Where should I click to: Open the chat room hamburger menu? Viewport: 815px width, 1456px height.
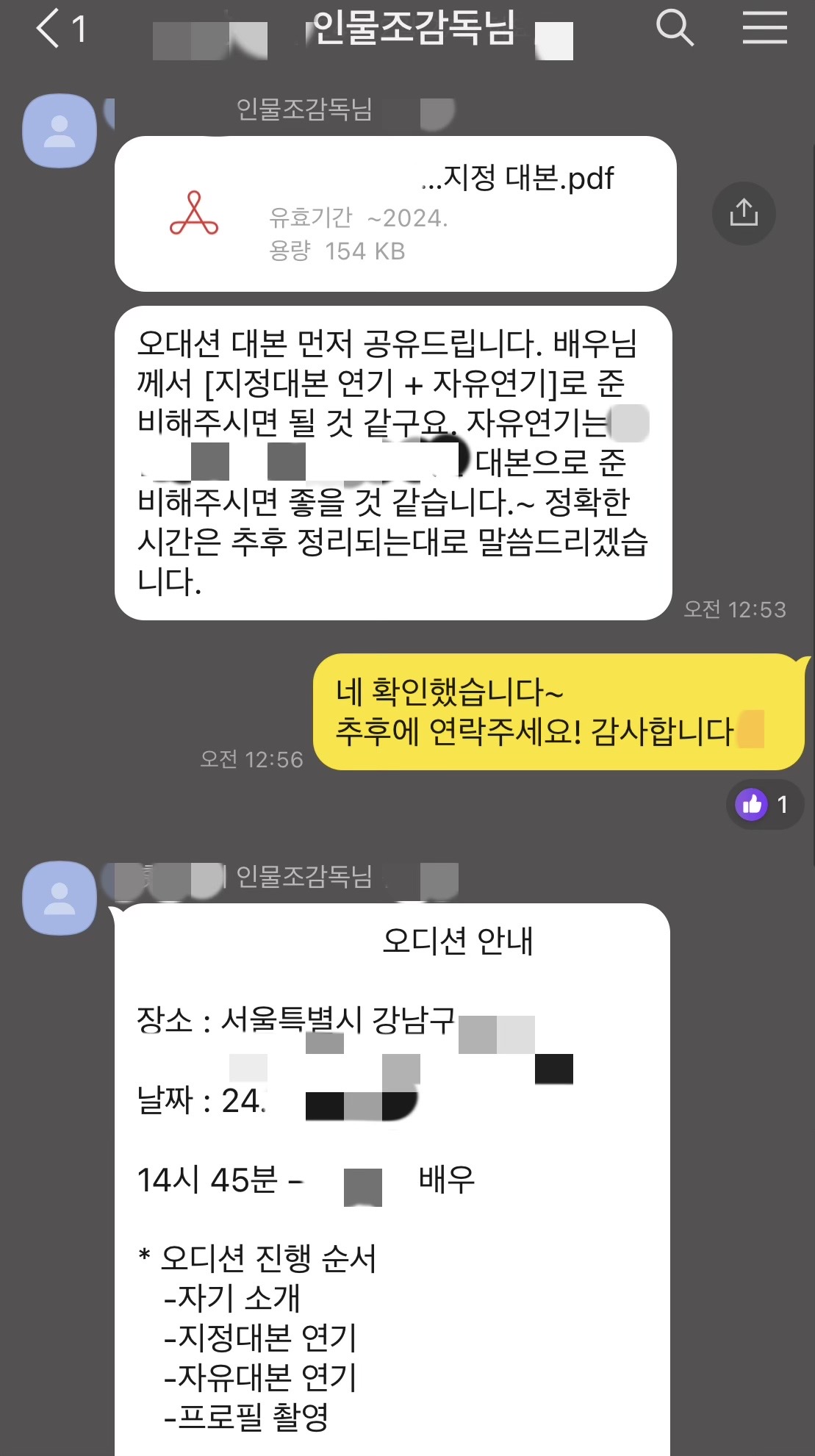(x=764, y=29)
